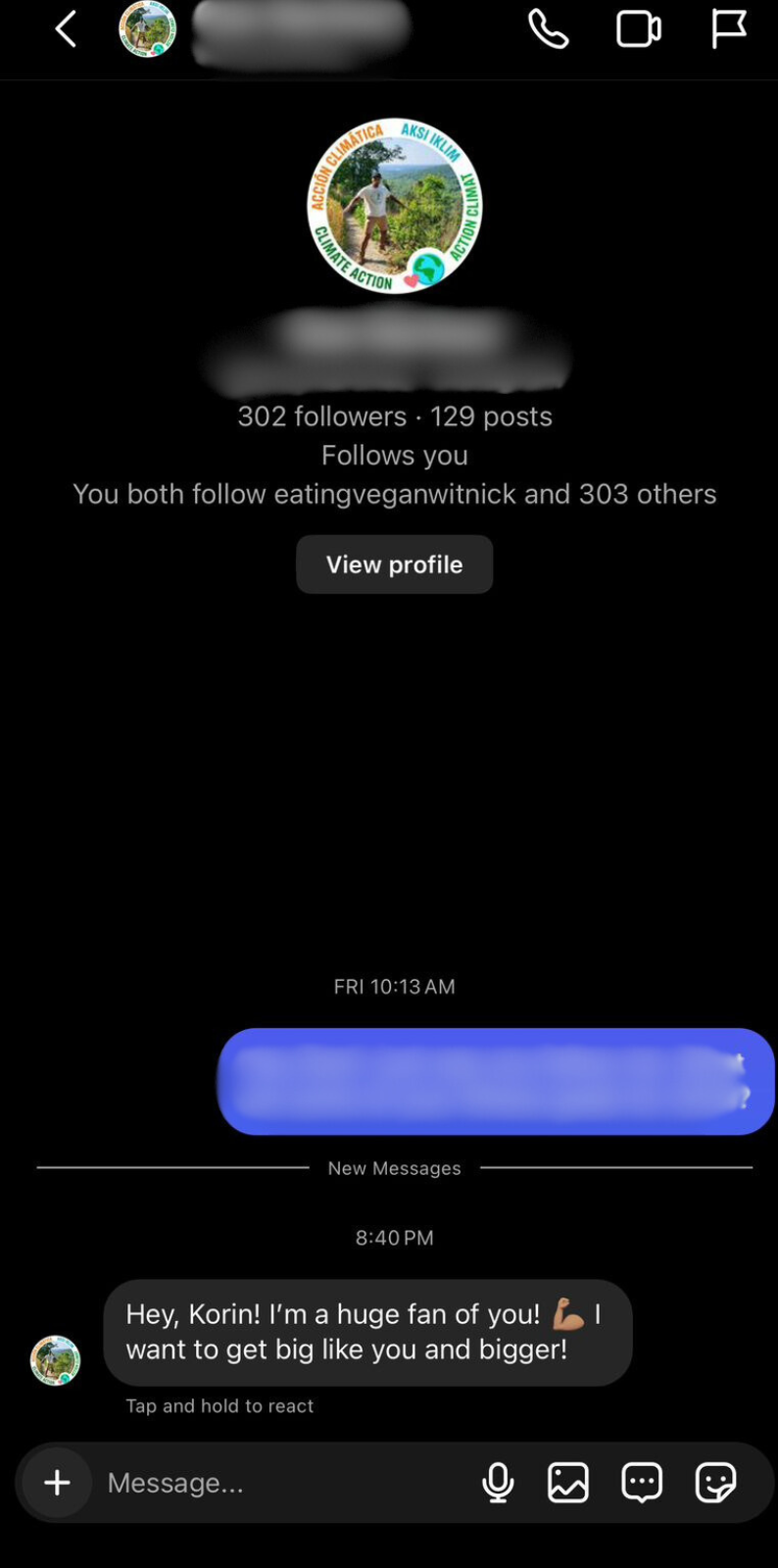Tap the View profile button

tap(394, 564)
